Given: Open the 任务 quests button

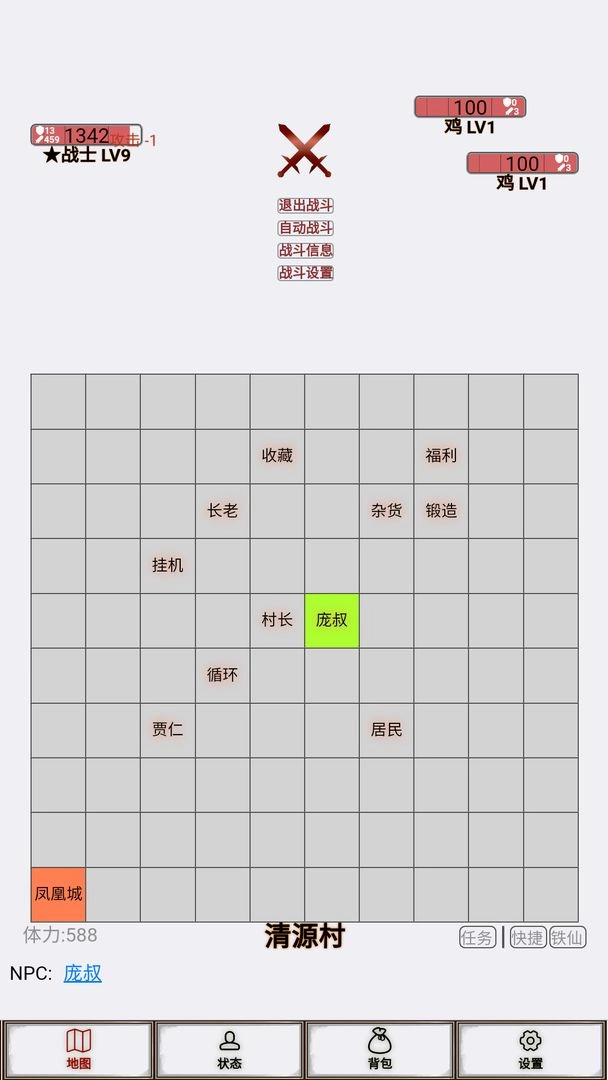Looking at the screenshot, I should pyautogui.click(x=478, y=938).
